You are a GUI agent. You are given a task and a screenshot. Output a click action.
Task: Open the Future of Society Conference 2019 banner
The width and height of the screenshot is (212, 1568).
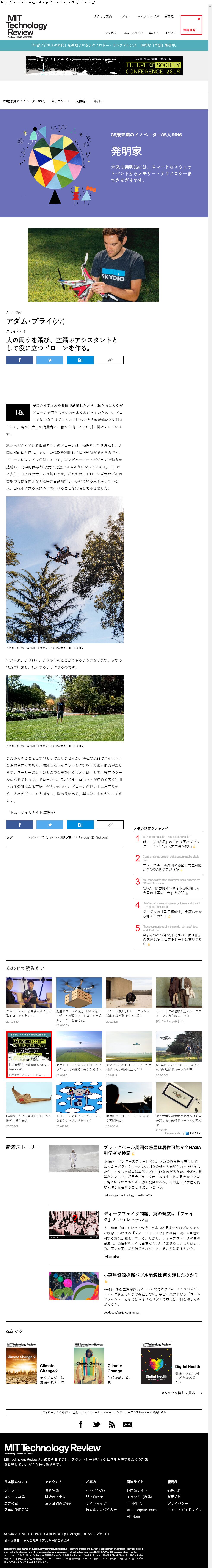point(104,65)
